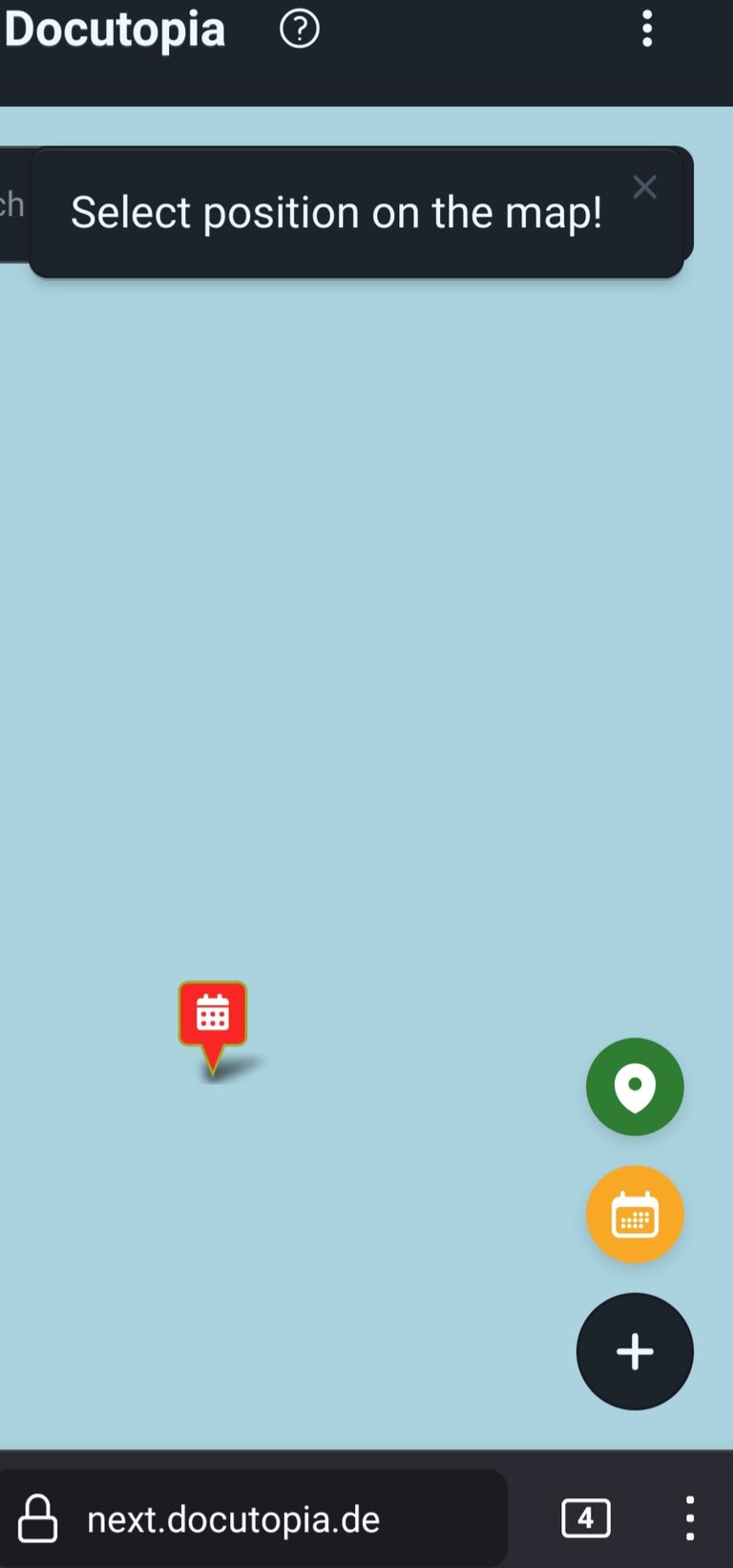
Task: Open the browser menu beside the tab counter
Action: coord(690,1517)
